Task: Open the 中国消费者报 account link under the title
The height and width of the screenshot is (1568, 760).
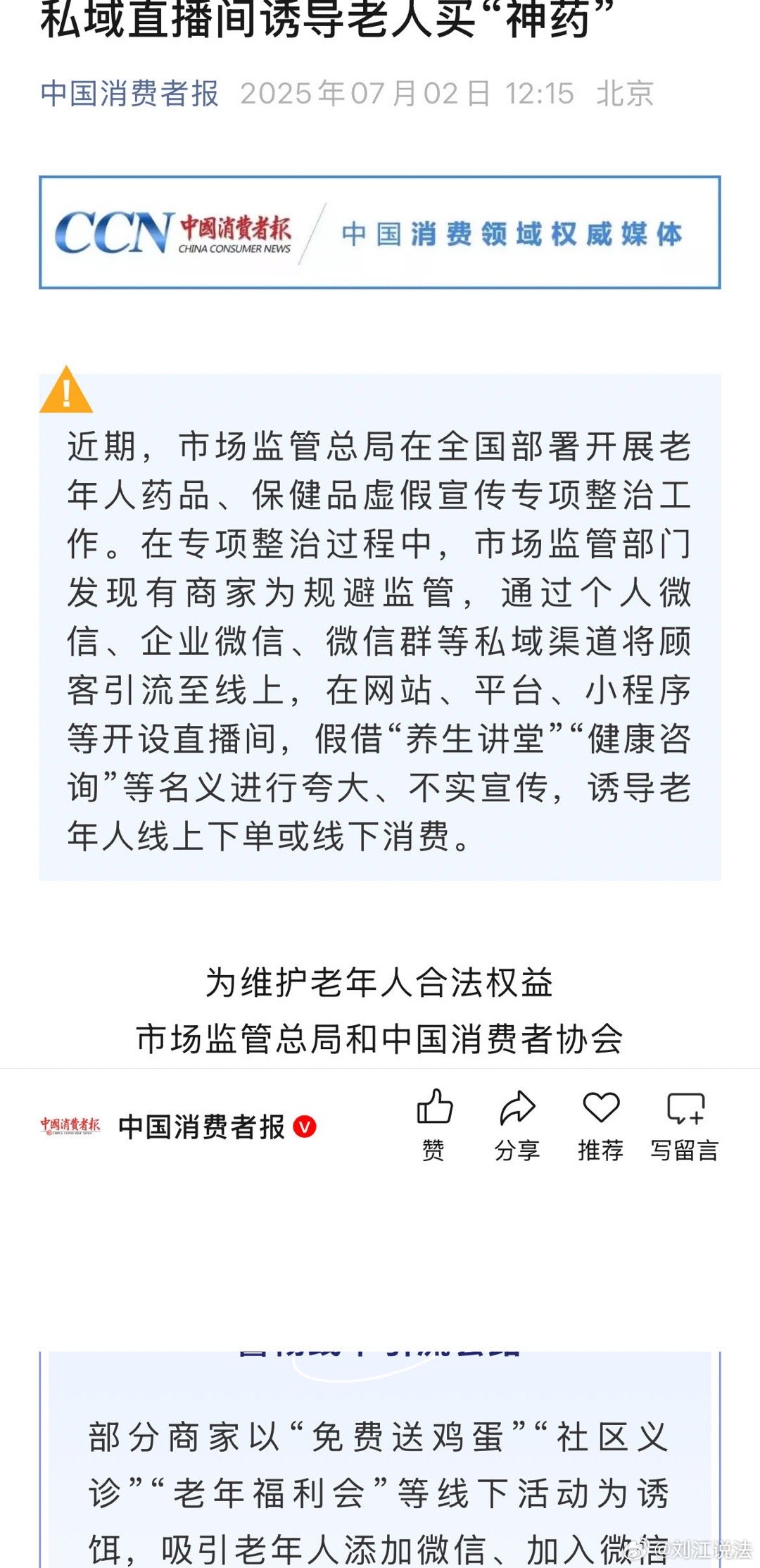Action: pyautogui.click(x=129, y=94)
